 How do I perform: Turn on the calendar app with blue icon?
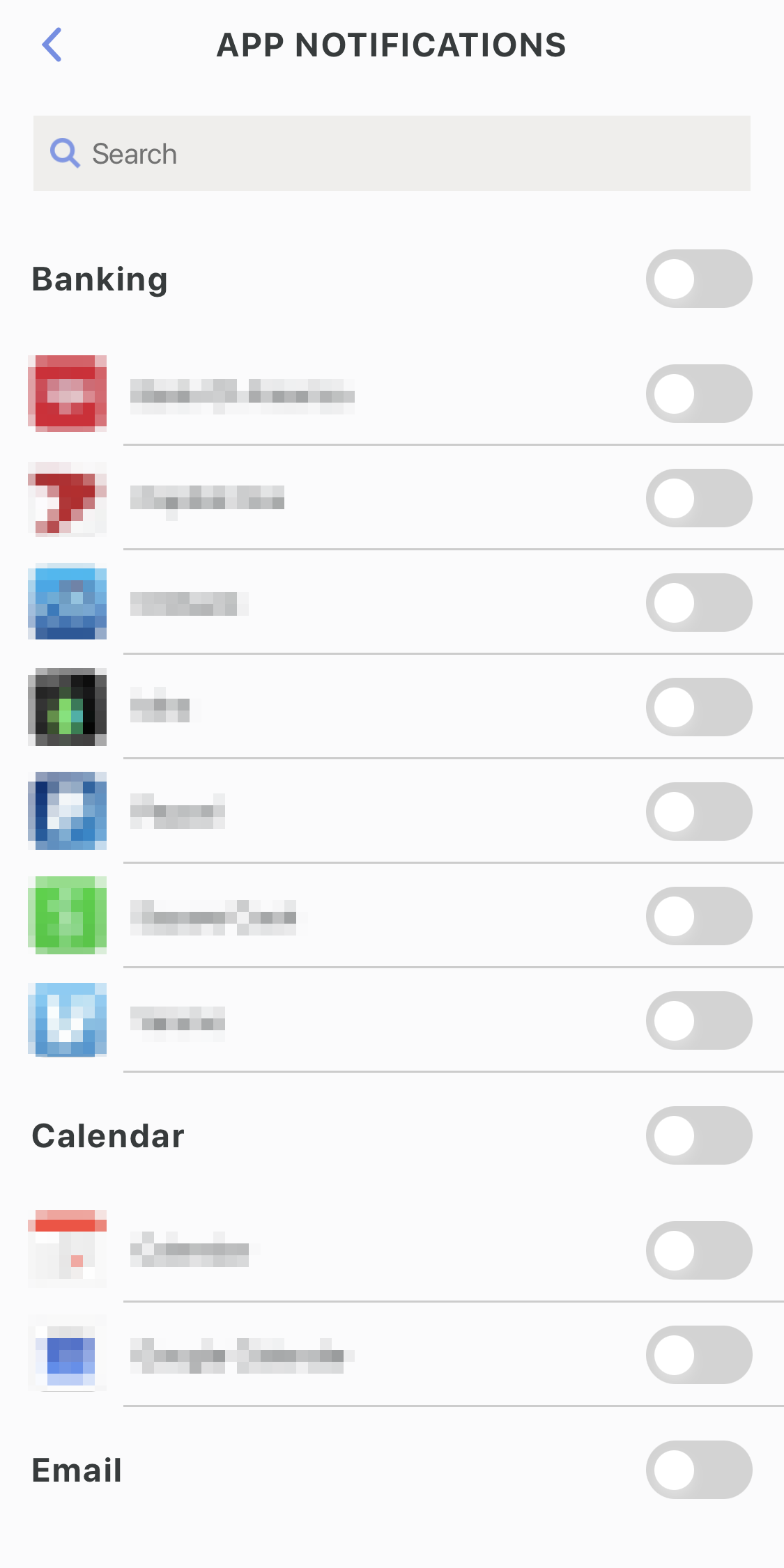(698, 1355)
